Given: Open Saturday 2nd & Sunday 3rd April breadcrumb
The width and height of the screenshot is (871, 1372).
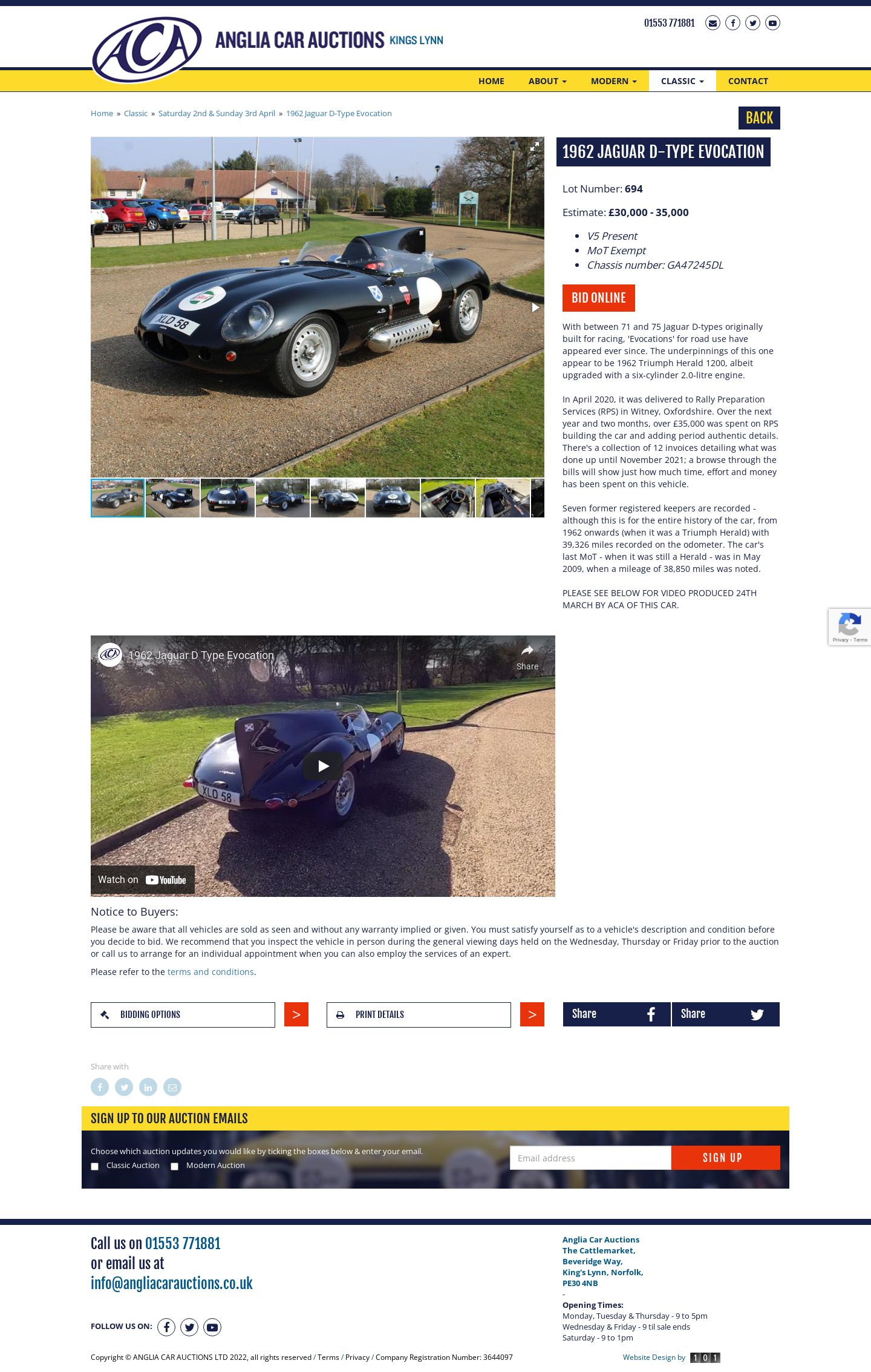Looking at the screenshot, I should (x=217, y=114).
